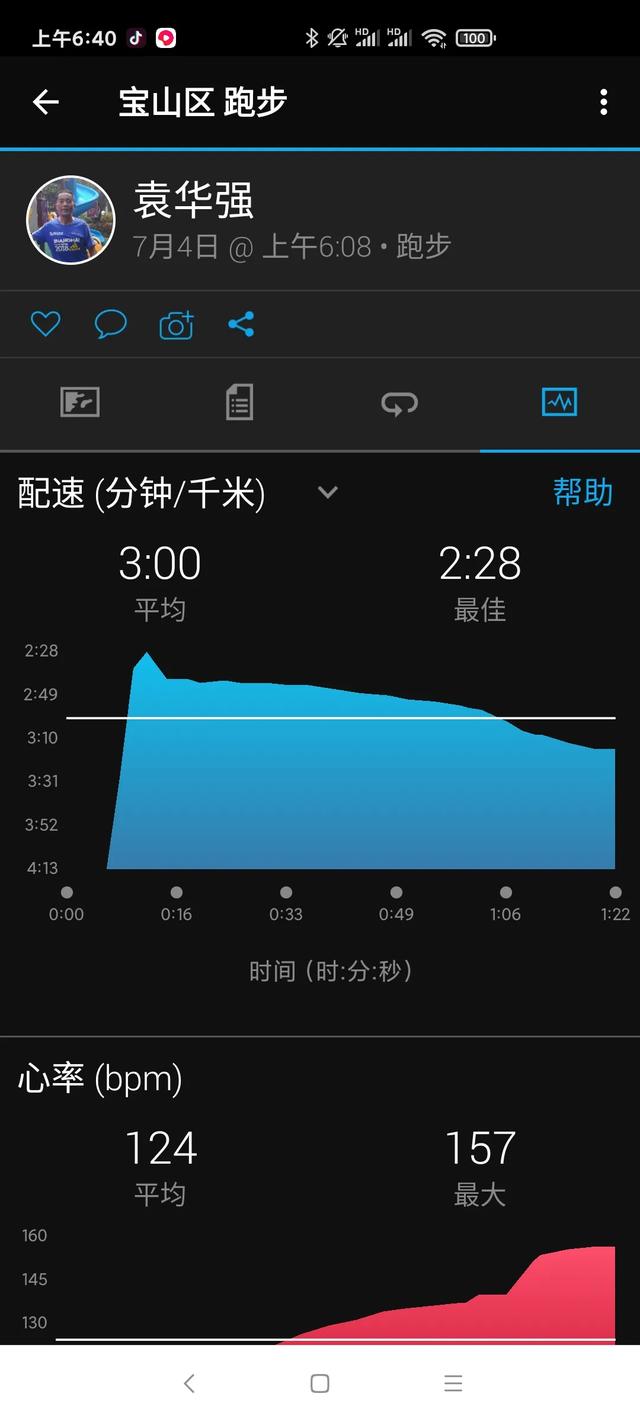Share this running activity
This screenshot has height=1422, width=640.
click(x=241, y=324)
